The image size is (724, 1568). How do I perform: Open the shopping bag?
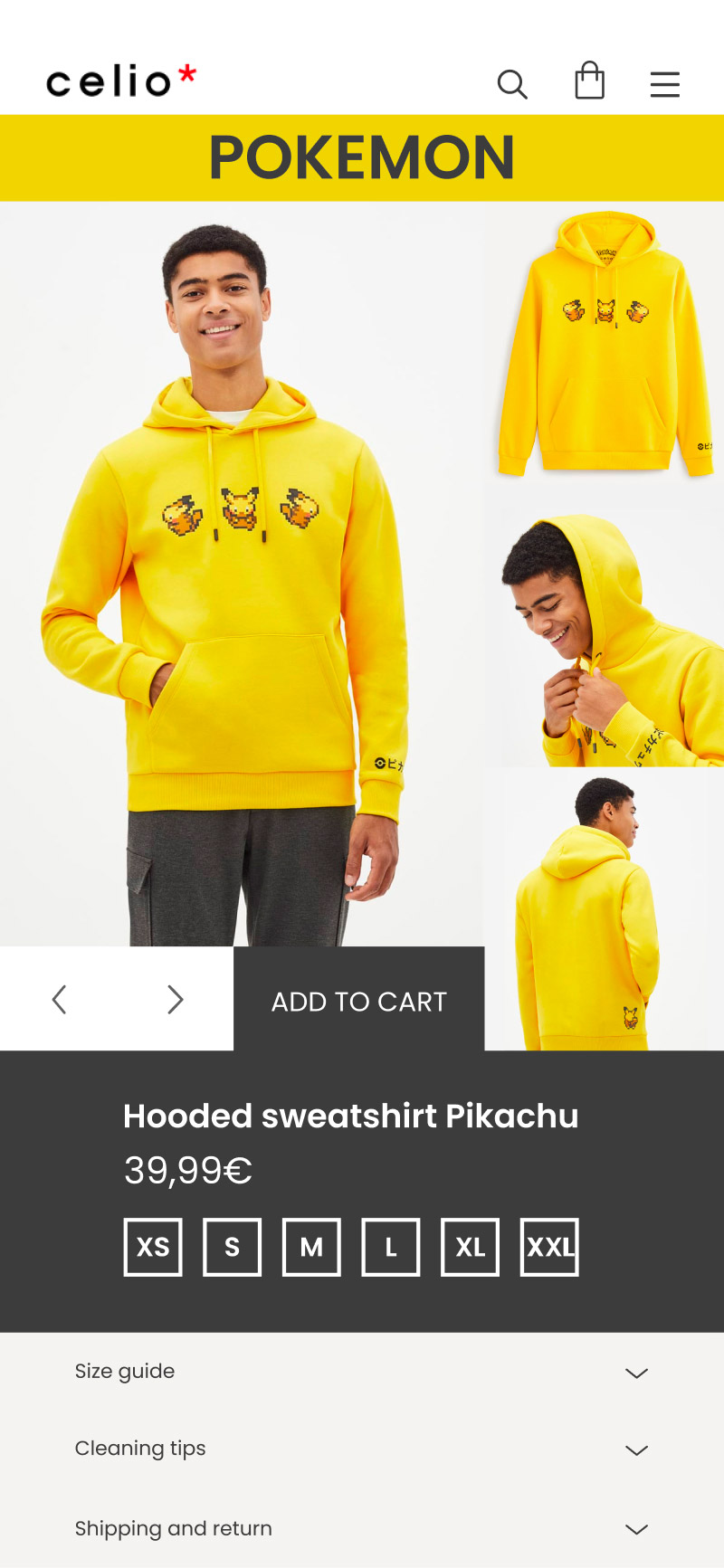(x=590, y=81)
